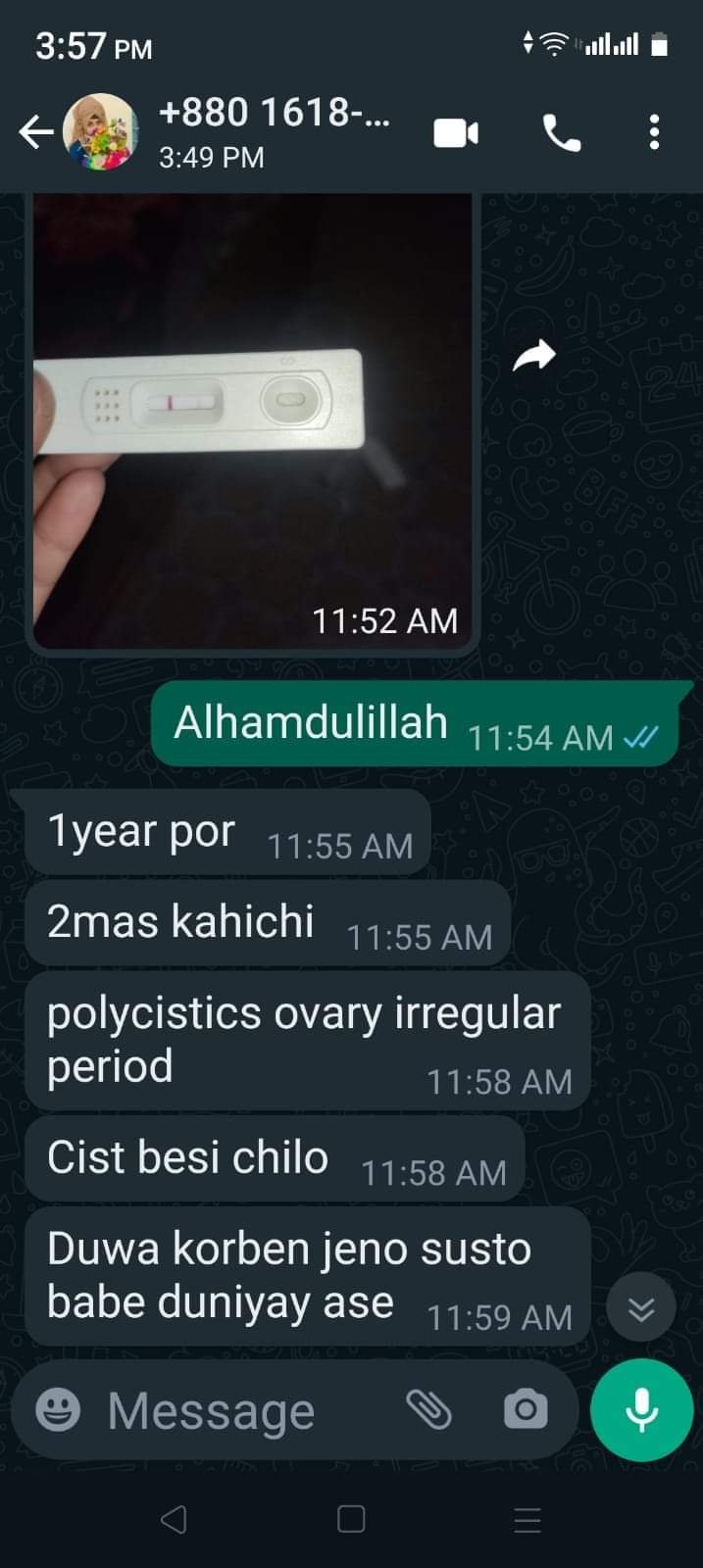Open the camera to send a photo
The image size is (703, 1568).
pyautogui.click(x=526, y=1410)
